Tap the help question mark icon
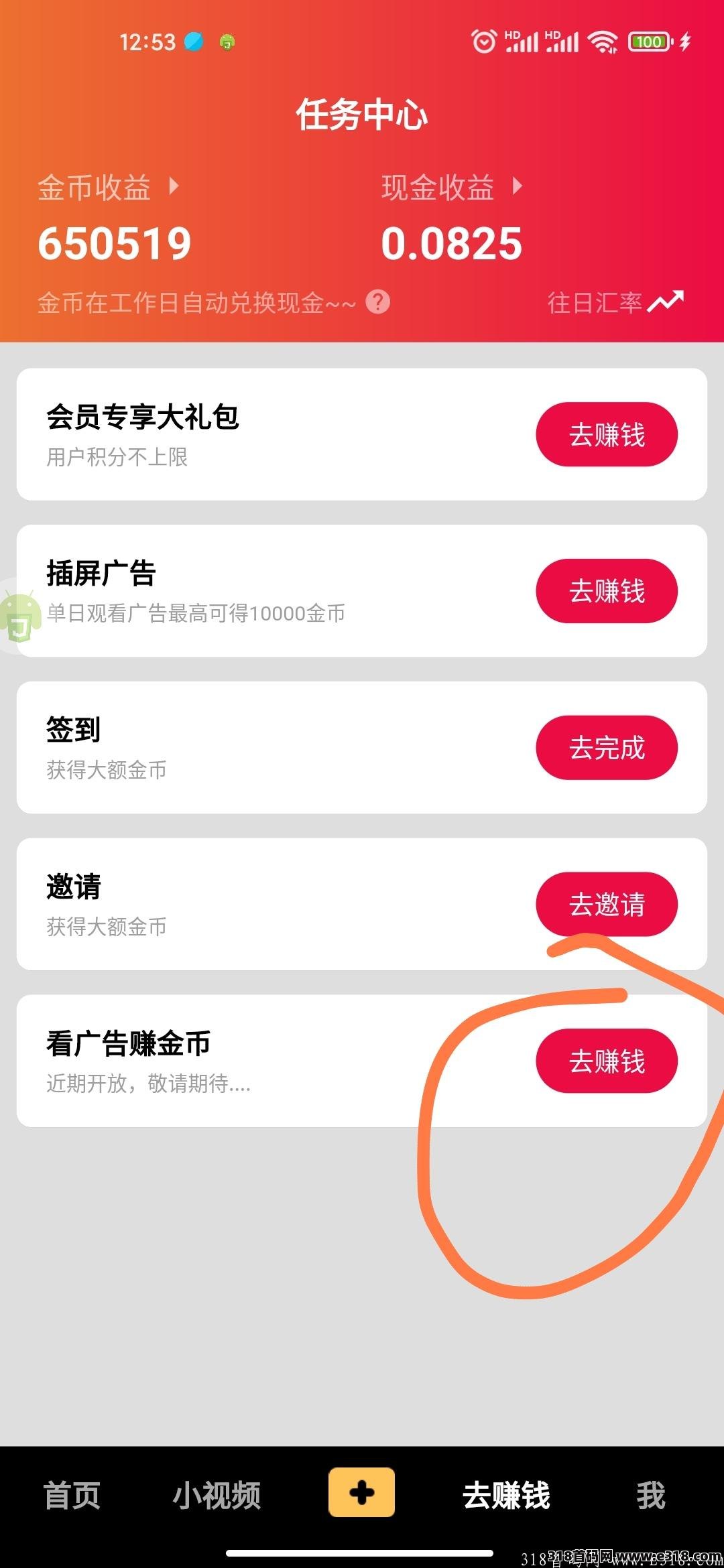The height and width of the screenshot is (1568, 724). pos(377,303)
